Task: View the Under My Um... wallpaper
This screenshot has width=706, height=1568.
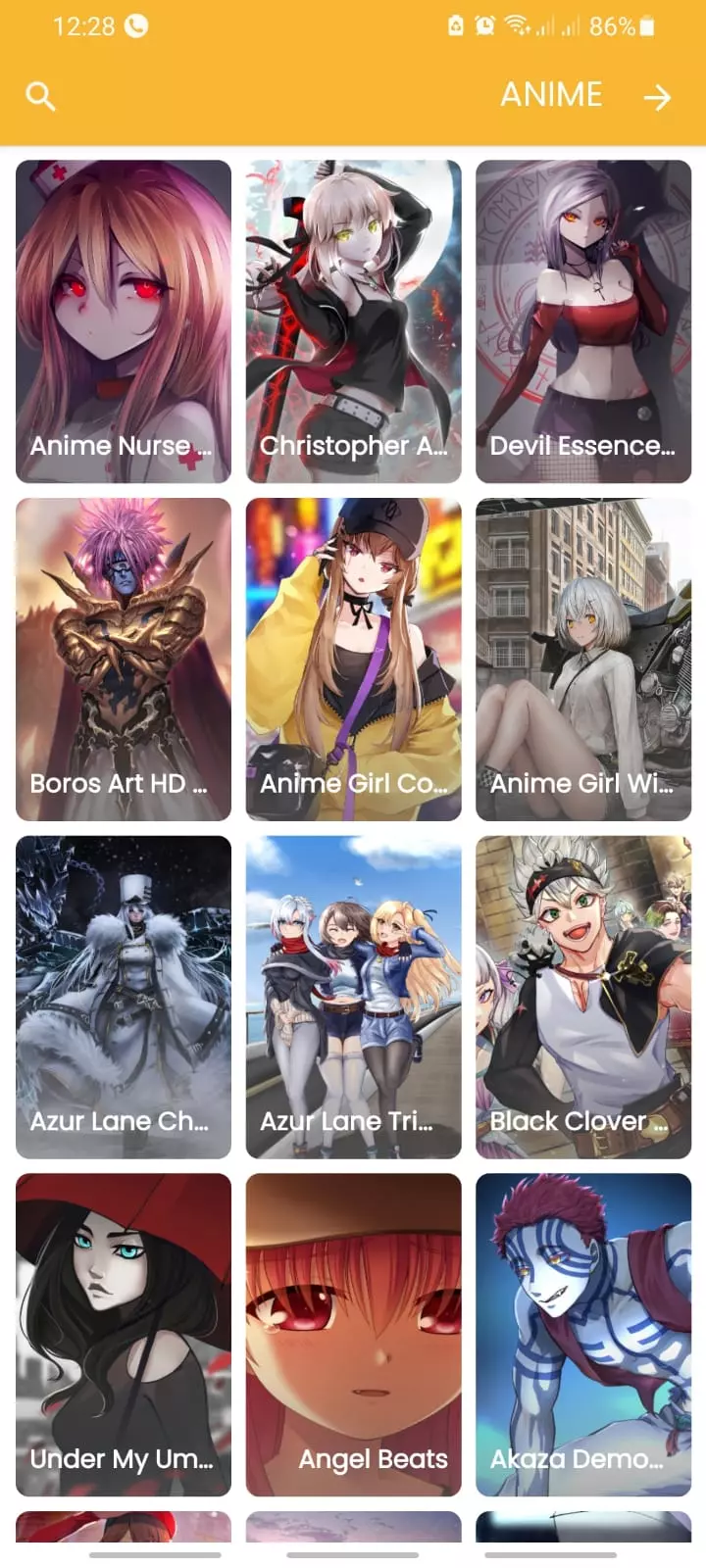Action: click(x=124, y=1335)
